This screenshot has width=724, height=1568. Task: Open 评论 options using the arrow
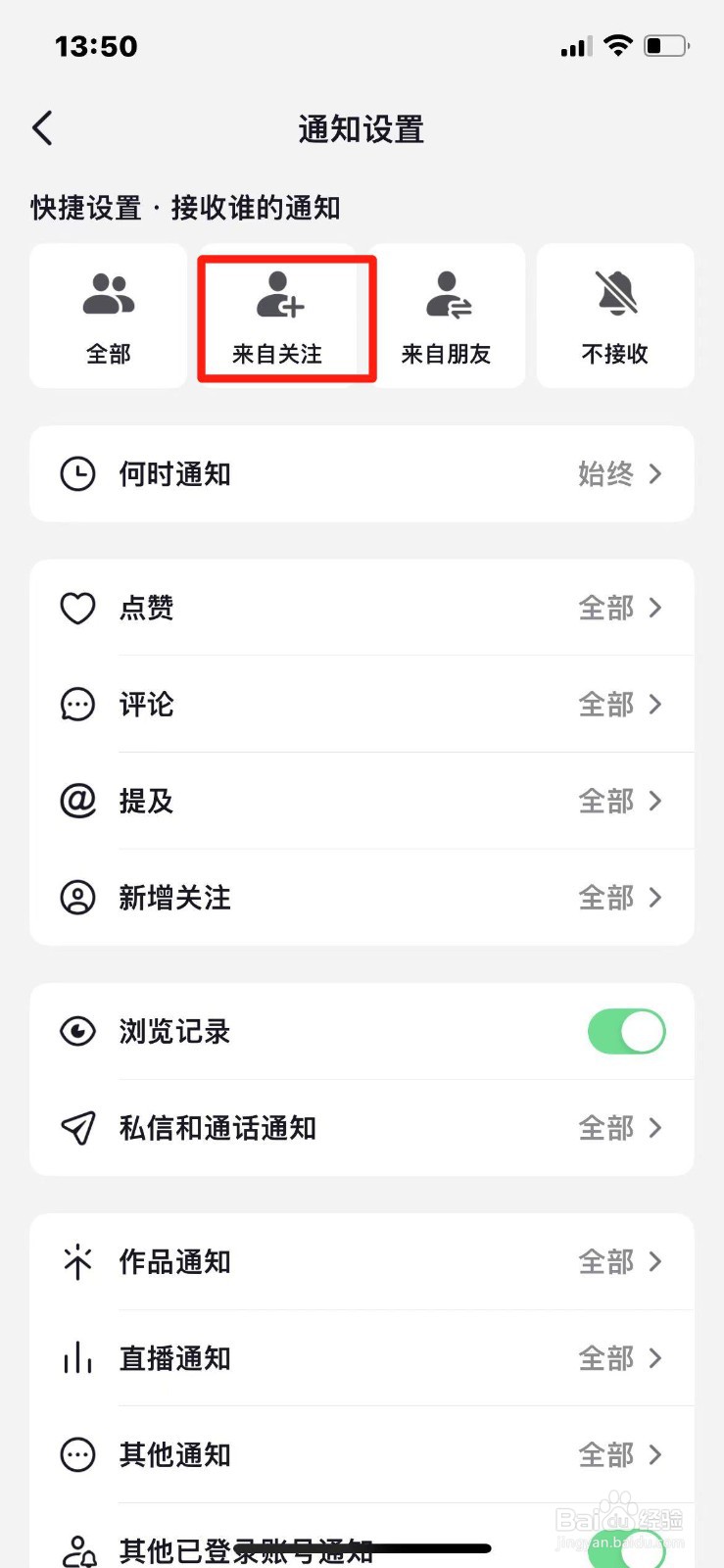click(x=654, y=705)
